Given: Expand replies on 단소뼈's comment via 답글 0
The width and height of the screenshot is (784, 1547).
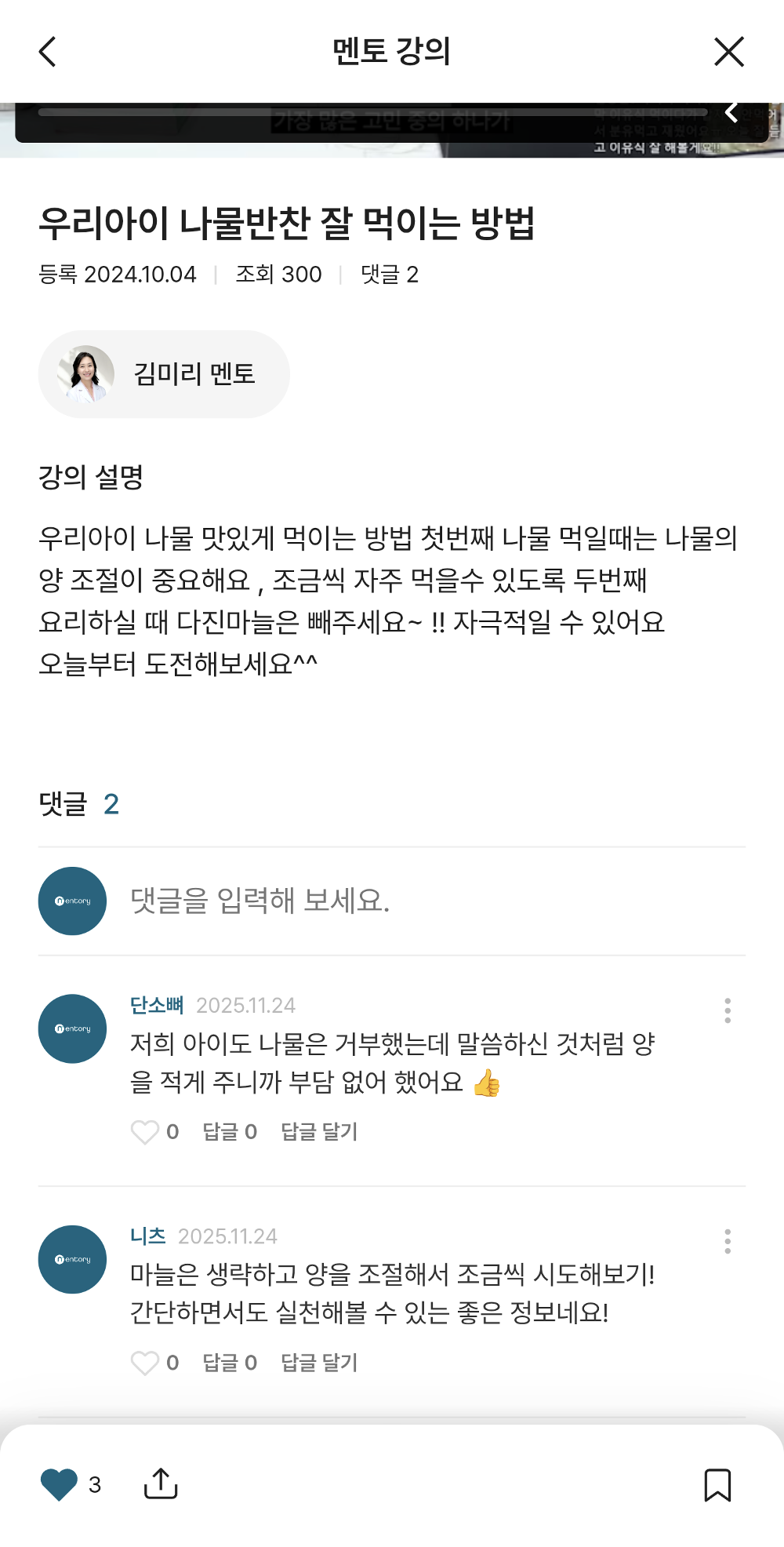Looking at the screenshot, I should pos(227,1132).
